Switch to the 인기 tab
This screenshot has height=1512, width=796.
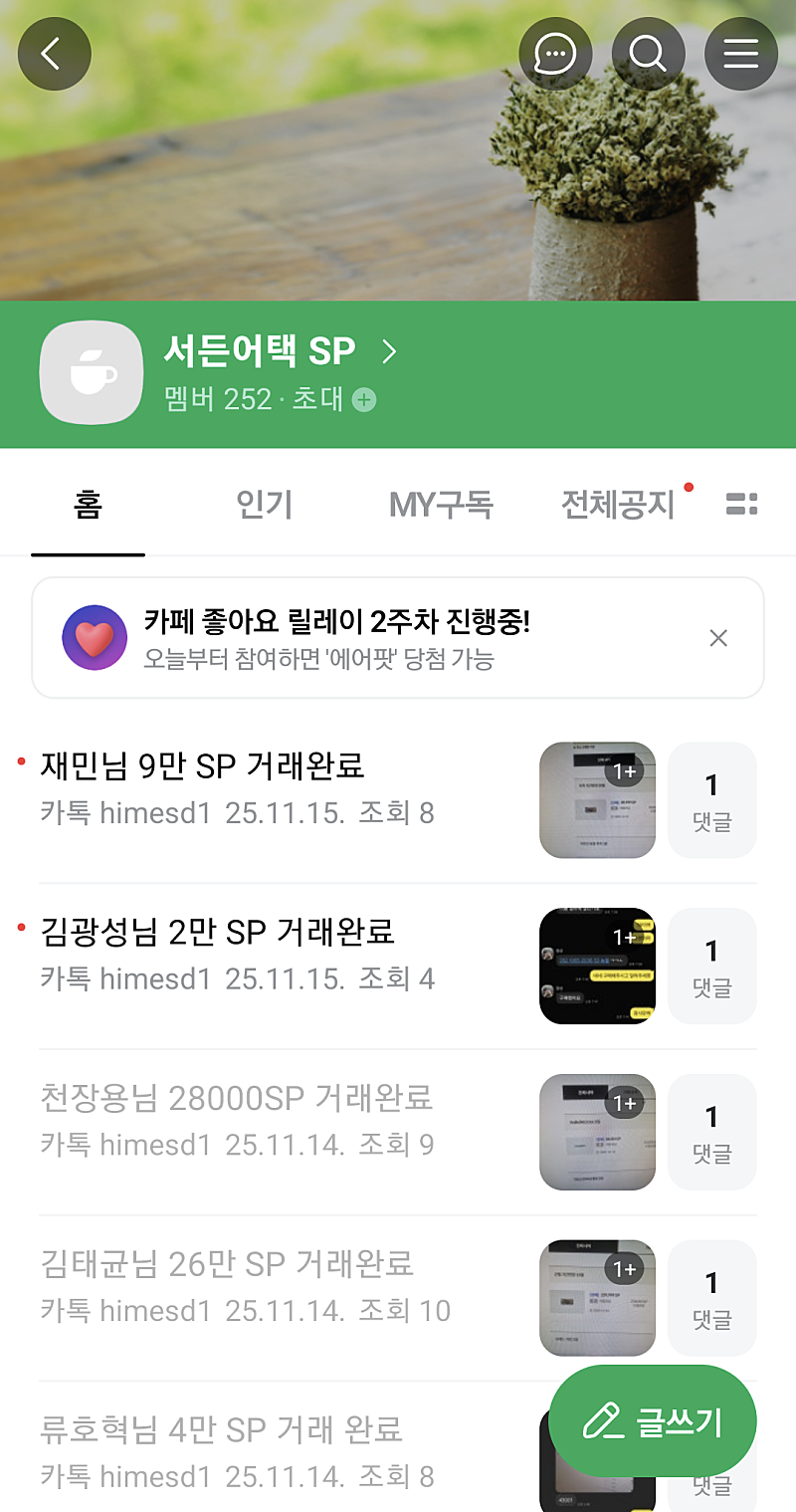click(x=265, y=506)
